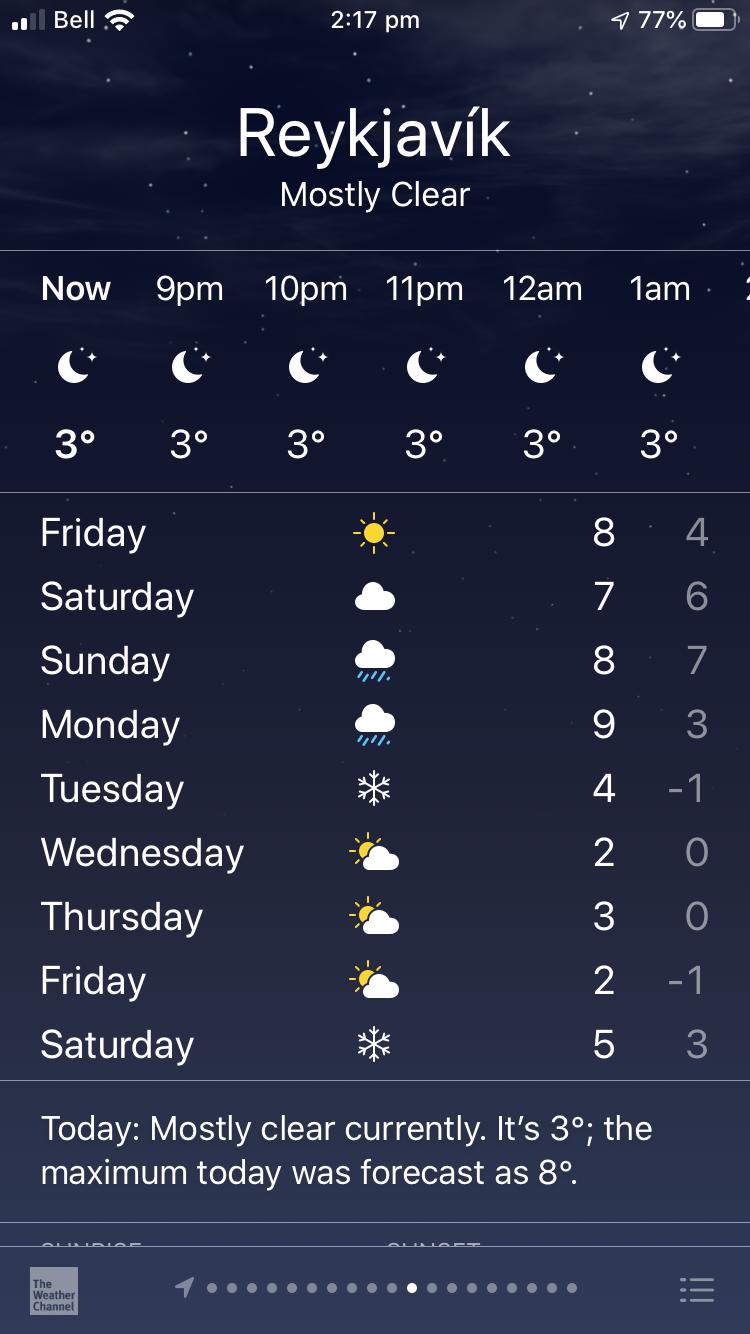Open the city list menu
This screenshot has width=750, height=1334.
click(x=696, y=1289)
